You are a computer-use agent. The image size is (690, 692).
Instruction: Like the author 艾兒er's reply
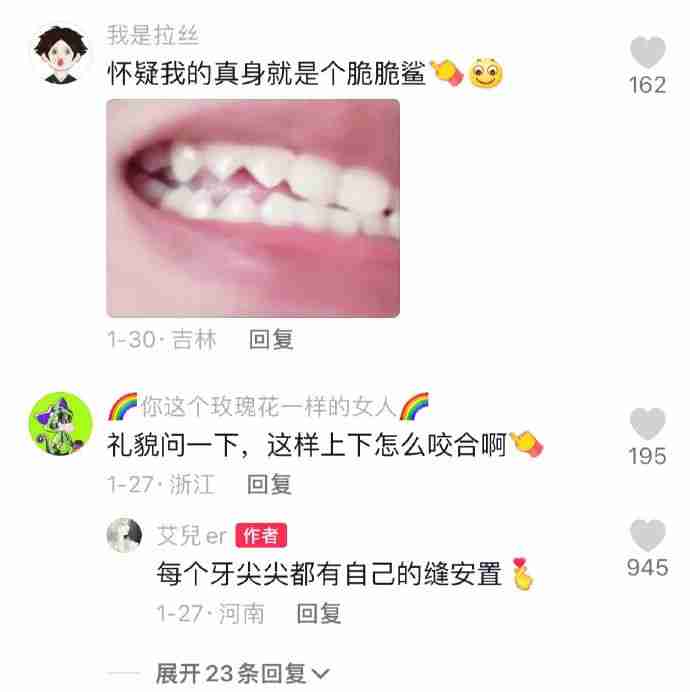click(x=648, y=536)
